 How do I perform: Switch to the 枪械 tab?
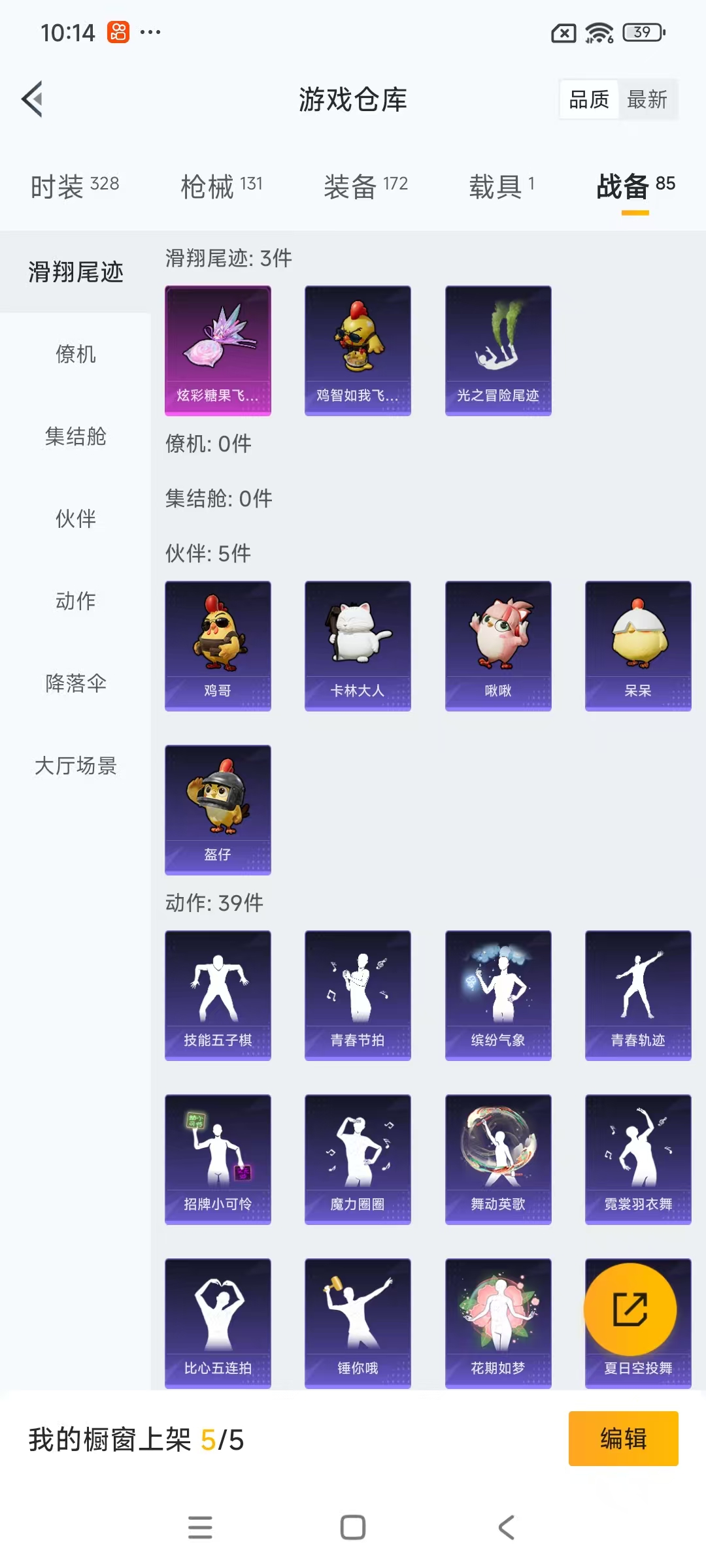(221, 186)
